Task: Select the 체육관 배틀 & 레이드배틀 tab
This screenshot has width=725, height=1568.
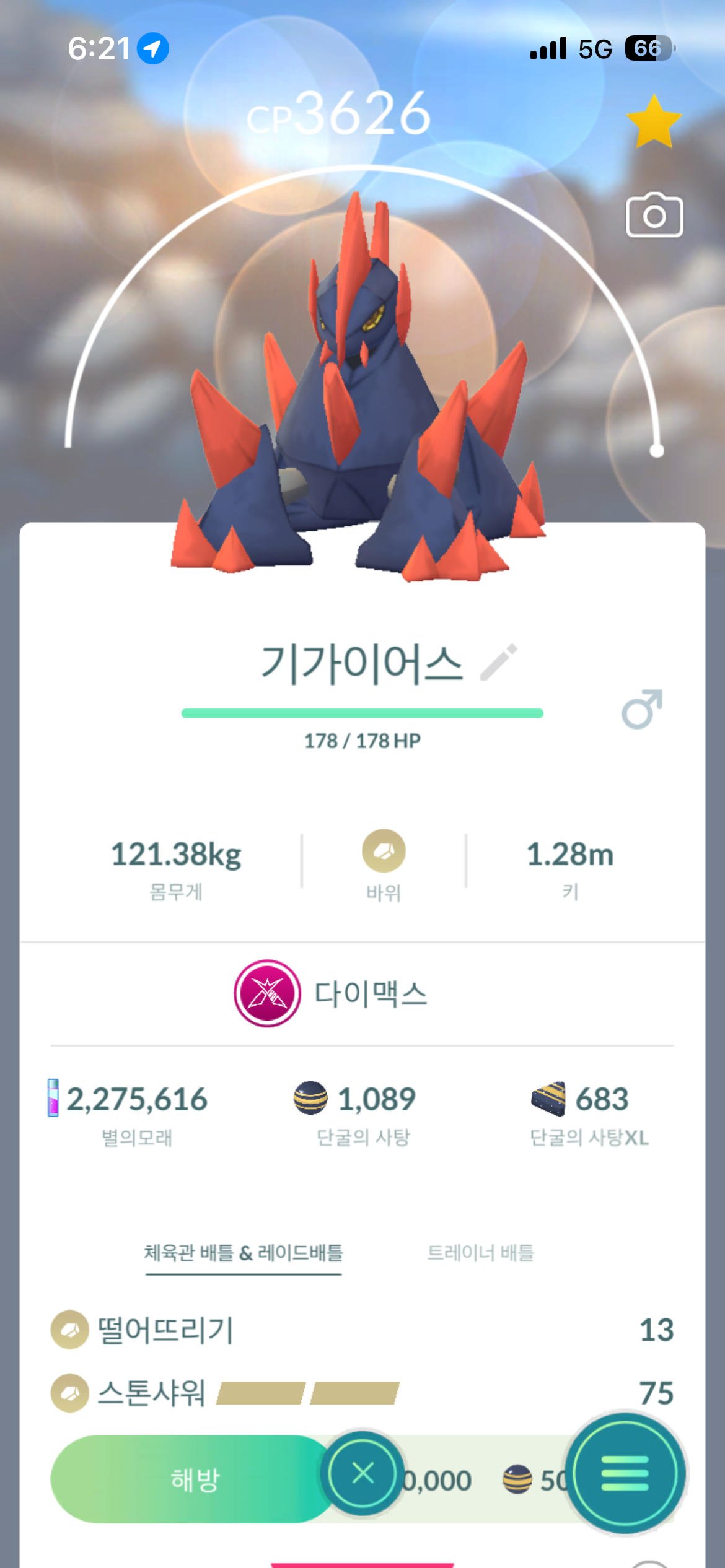Action: (x=244, y=1253)
